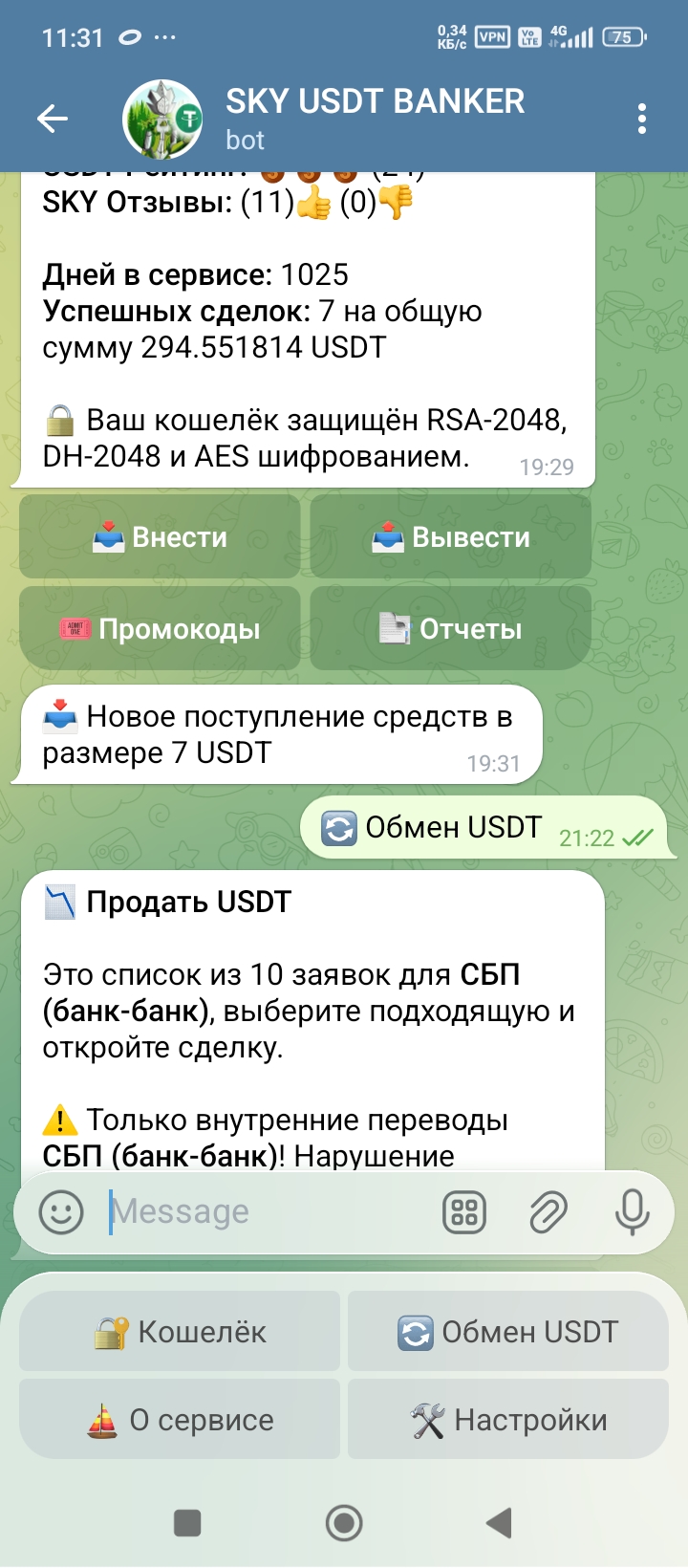688x1568 pixels.
Task: Record a voice message
Action: pos(632,1212)
